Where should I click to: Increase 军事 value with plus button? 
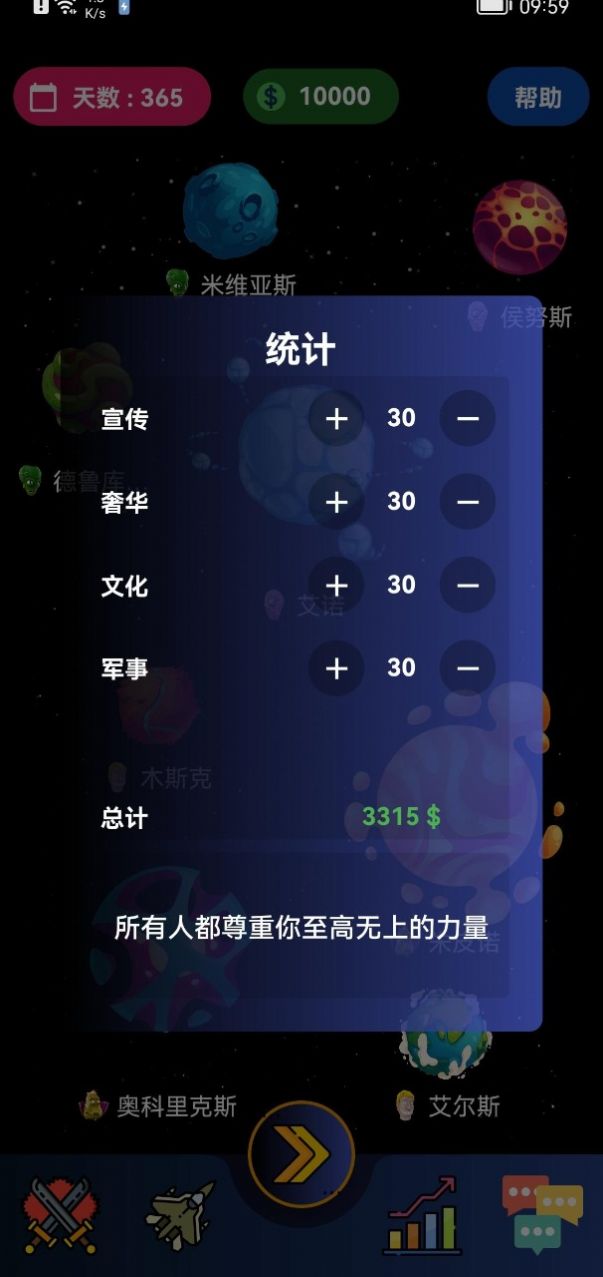(336, 668)
